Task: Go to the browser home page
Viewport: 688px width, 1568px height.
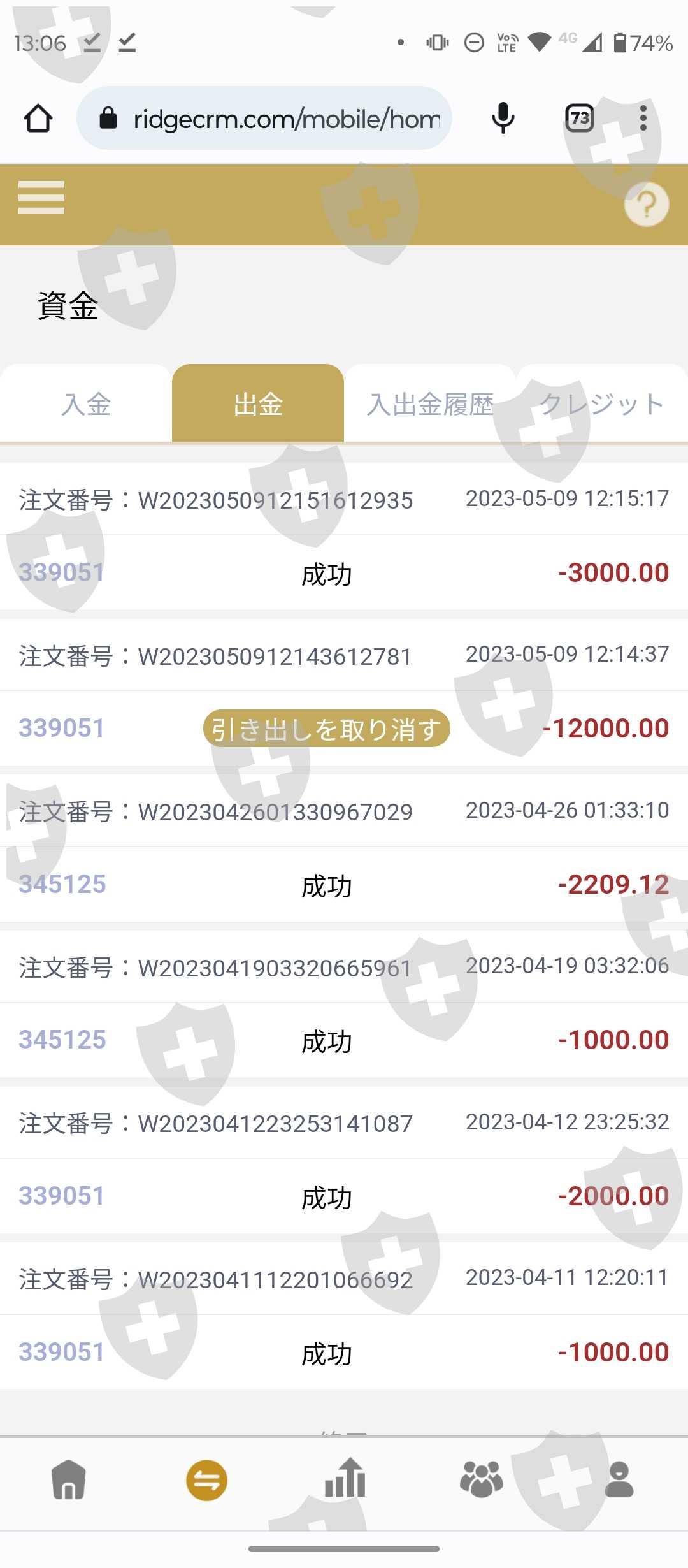Action: 38,119
